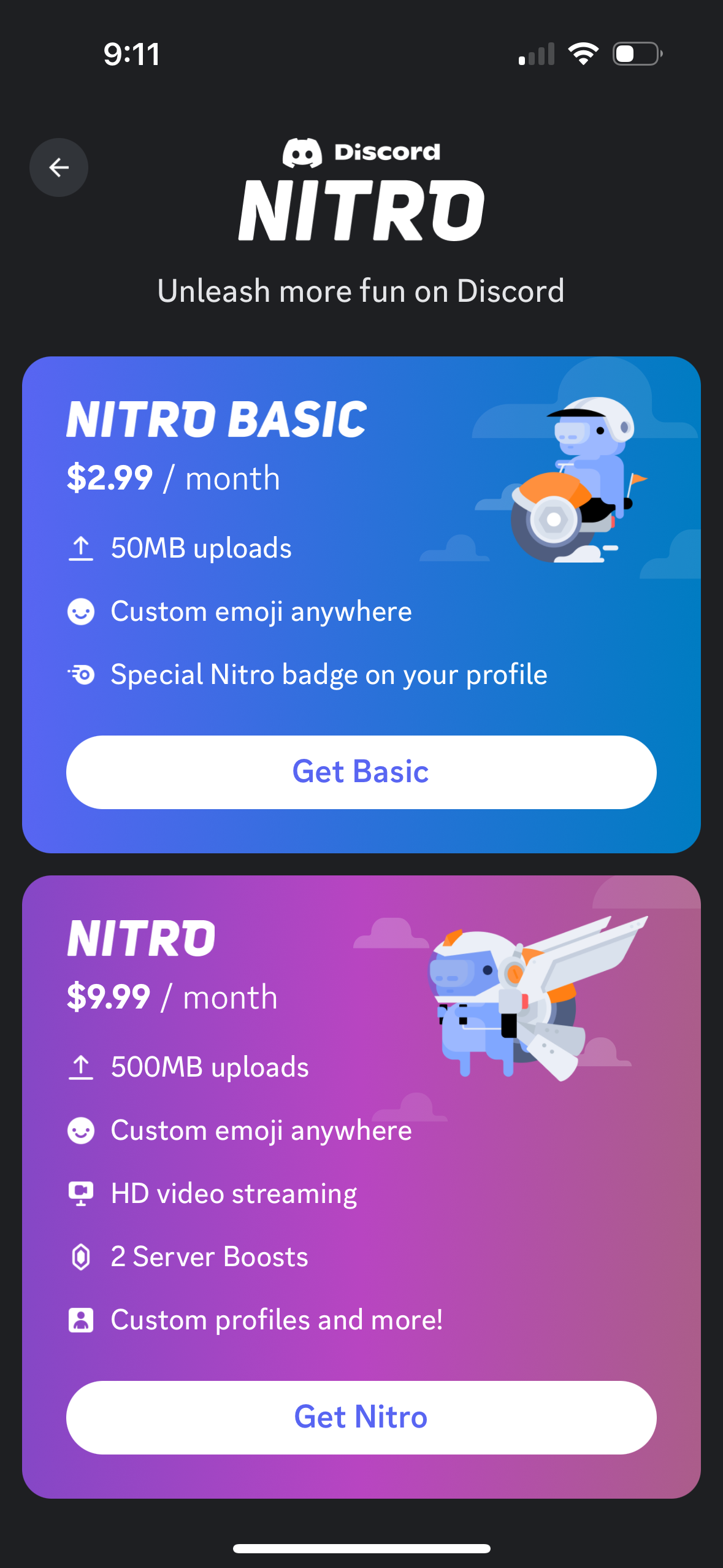723x1568 pixels.
Task: Click the HD video streaming monitor icon
Action: pos(82,1193)
